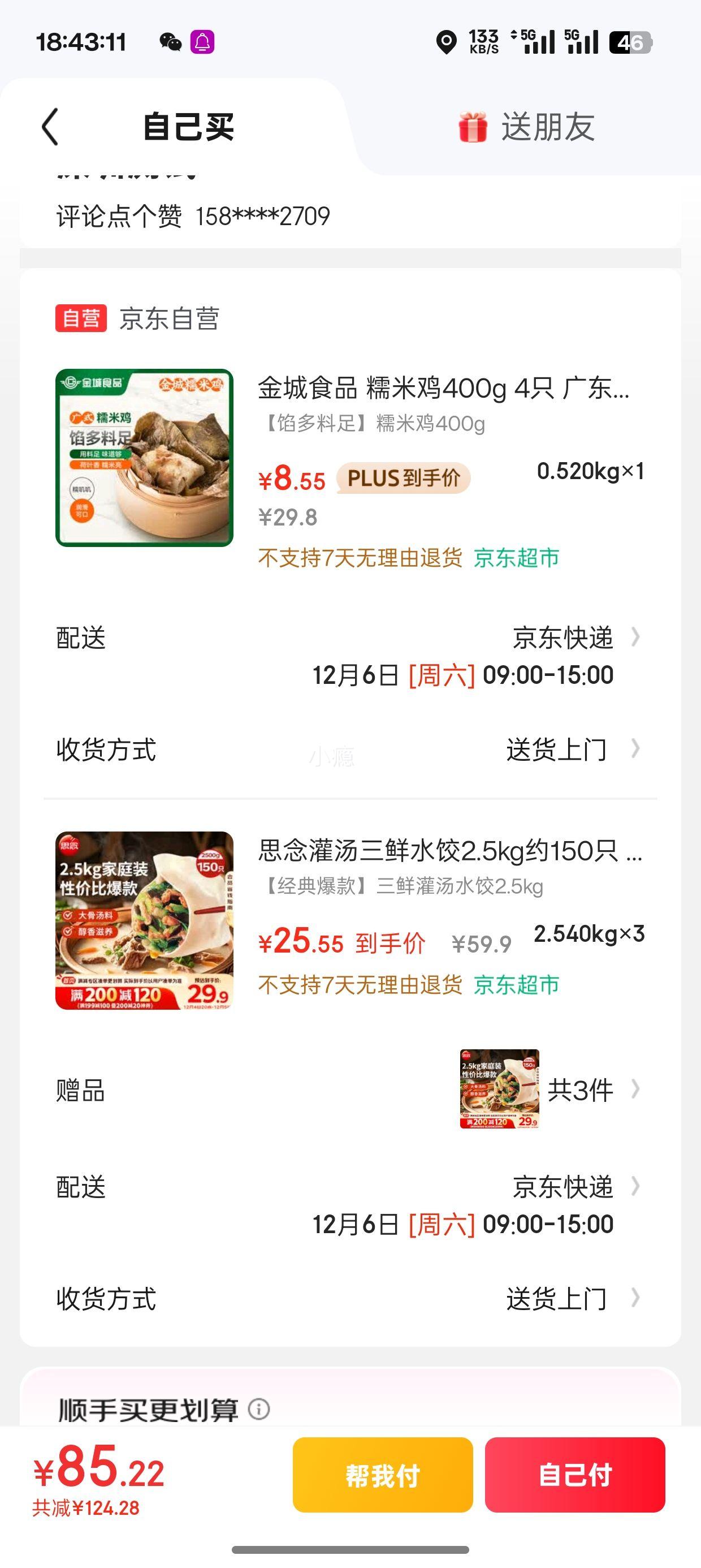
Task: Change 收货方式 for the 水饺 item
Action: coord(556,1298)
